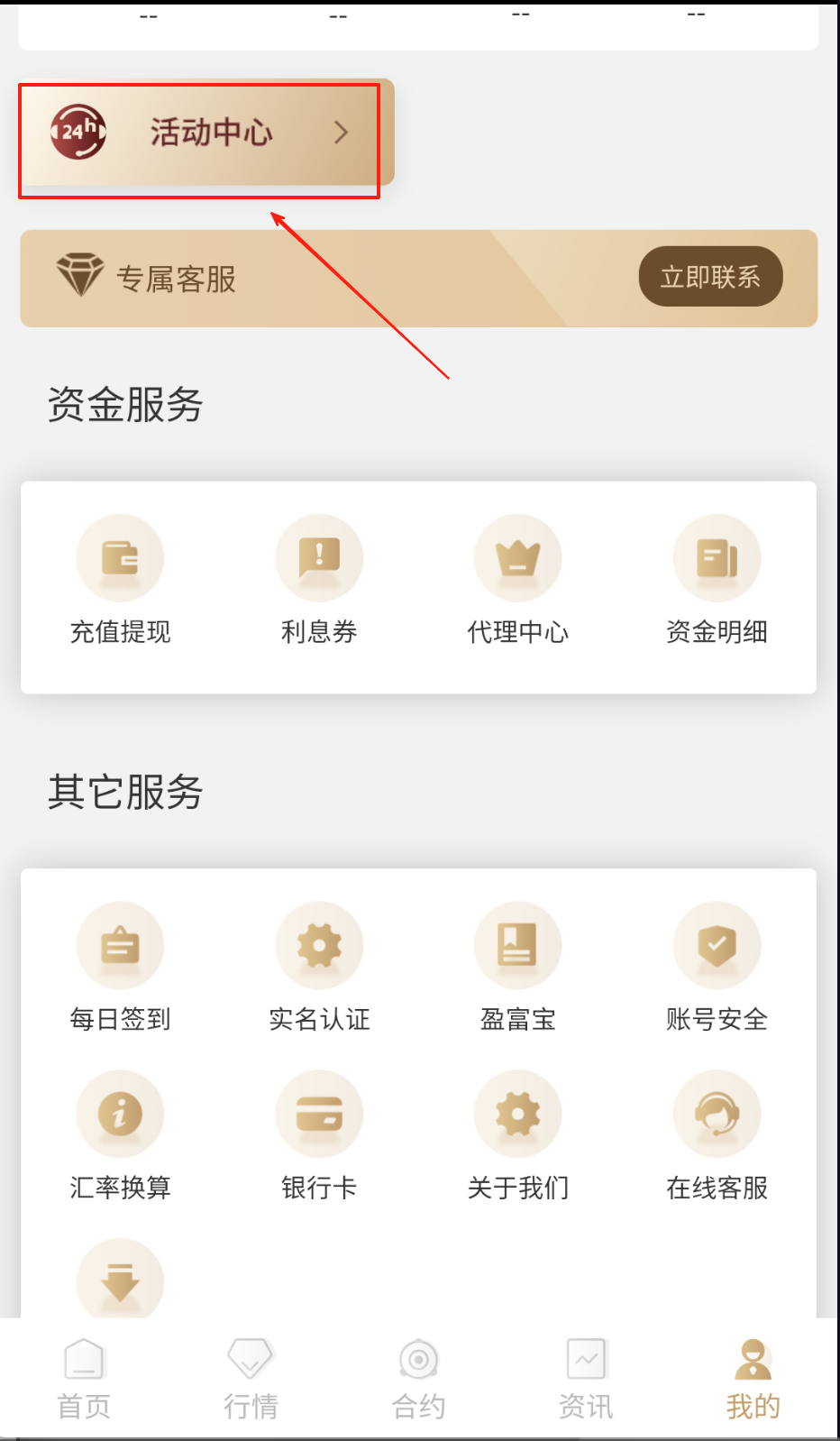This screenshot has width=840, height=1441.
Task: Tap the 立即联系 button
Action: 710,277
